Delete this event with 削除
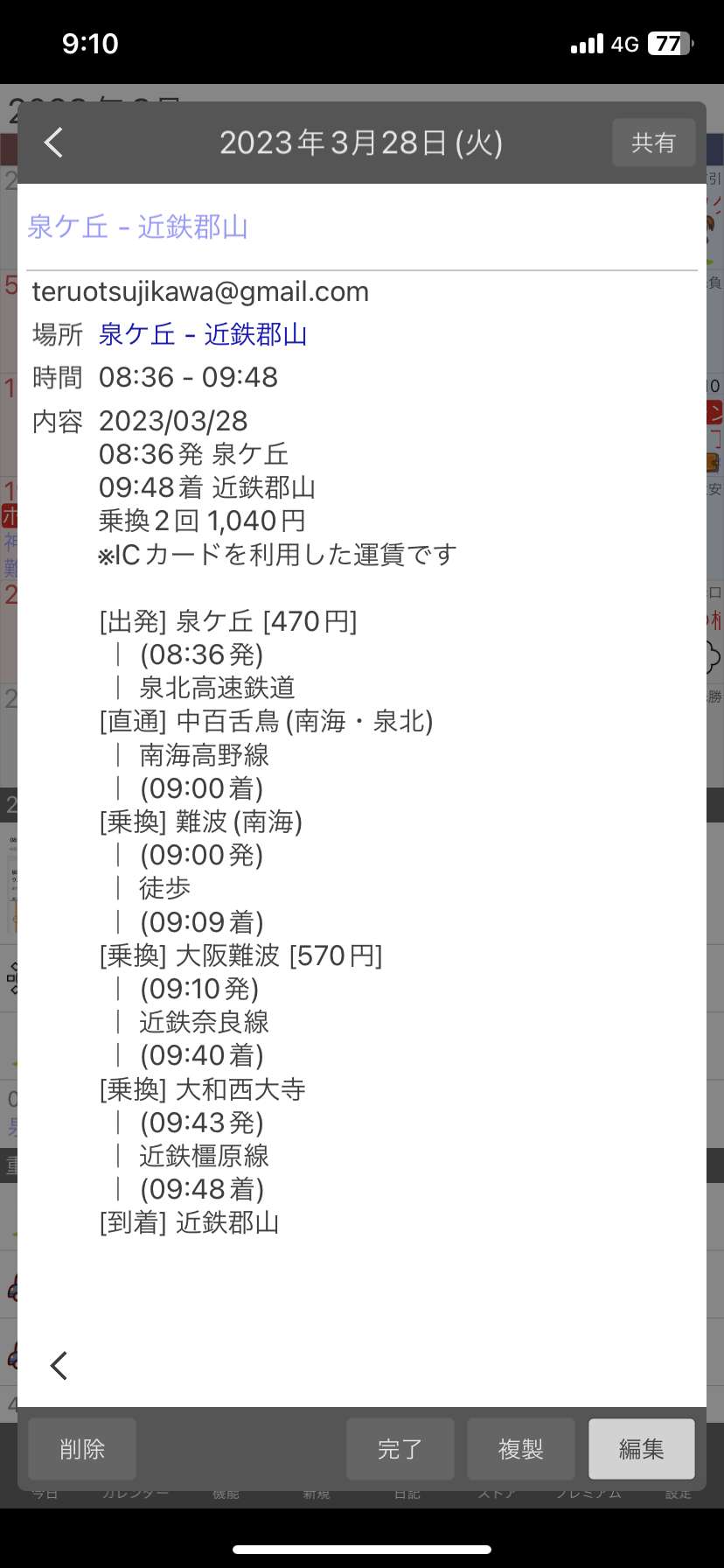Viewport: 724px width, 1568px height. [x=82, y=1449]
